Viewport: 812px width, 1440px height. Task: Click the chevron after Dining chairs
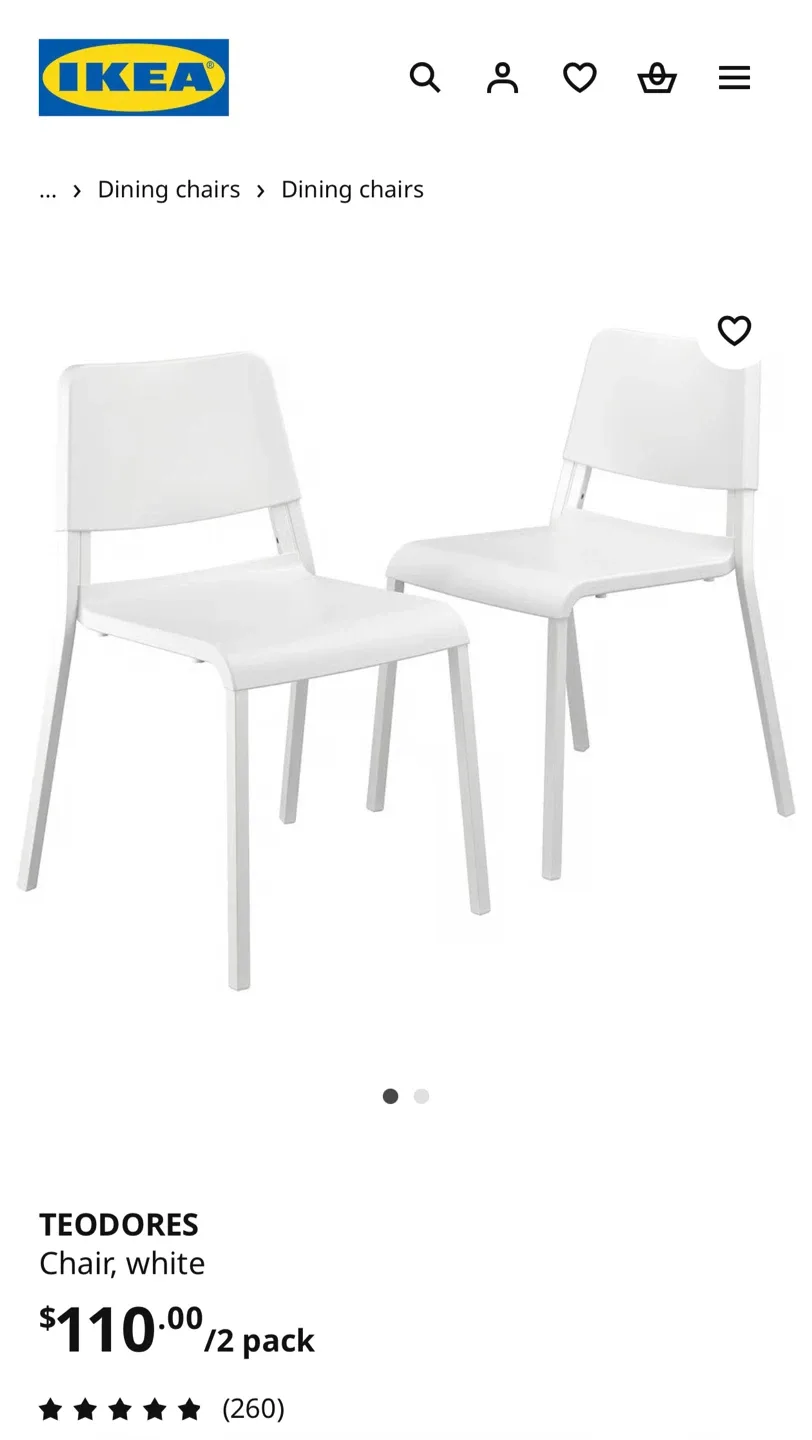[260, 189]
